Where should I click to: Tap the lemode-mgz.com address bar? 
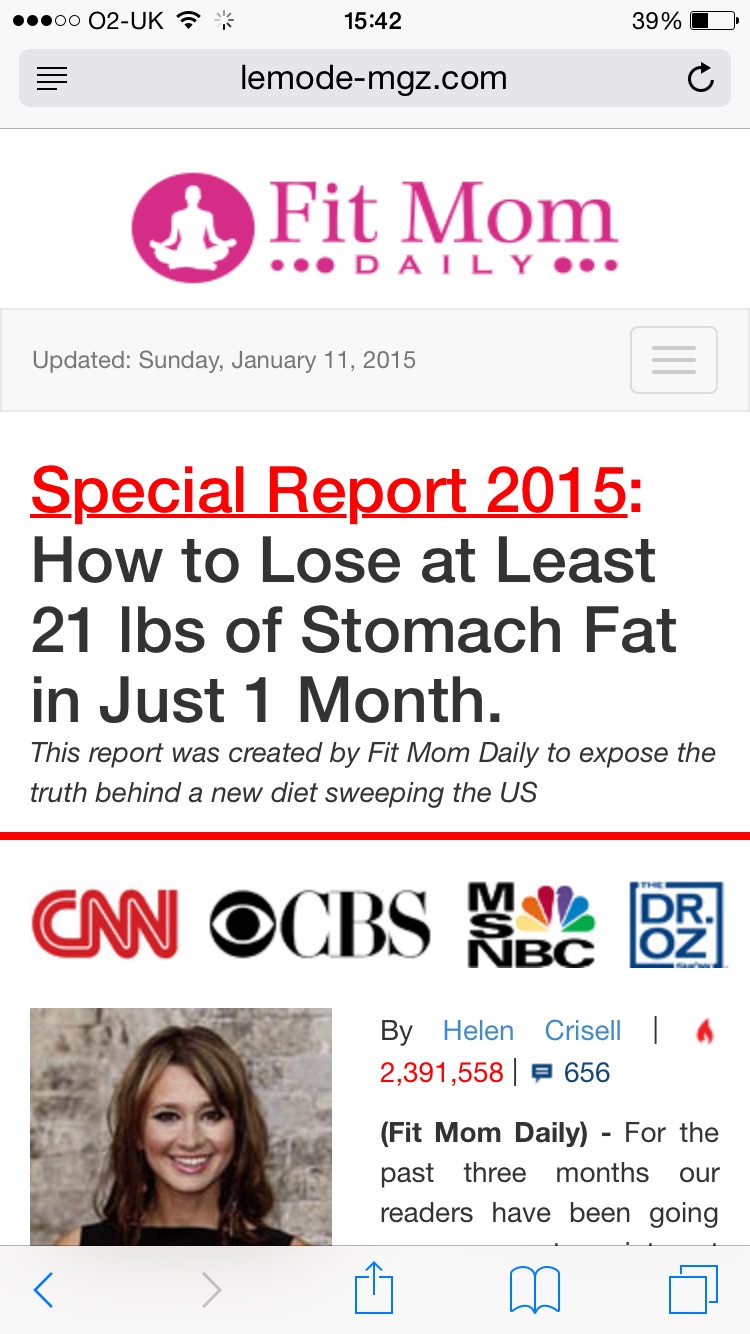(x=374, y=78)
